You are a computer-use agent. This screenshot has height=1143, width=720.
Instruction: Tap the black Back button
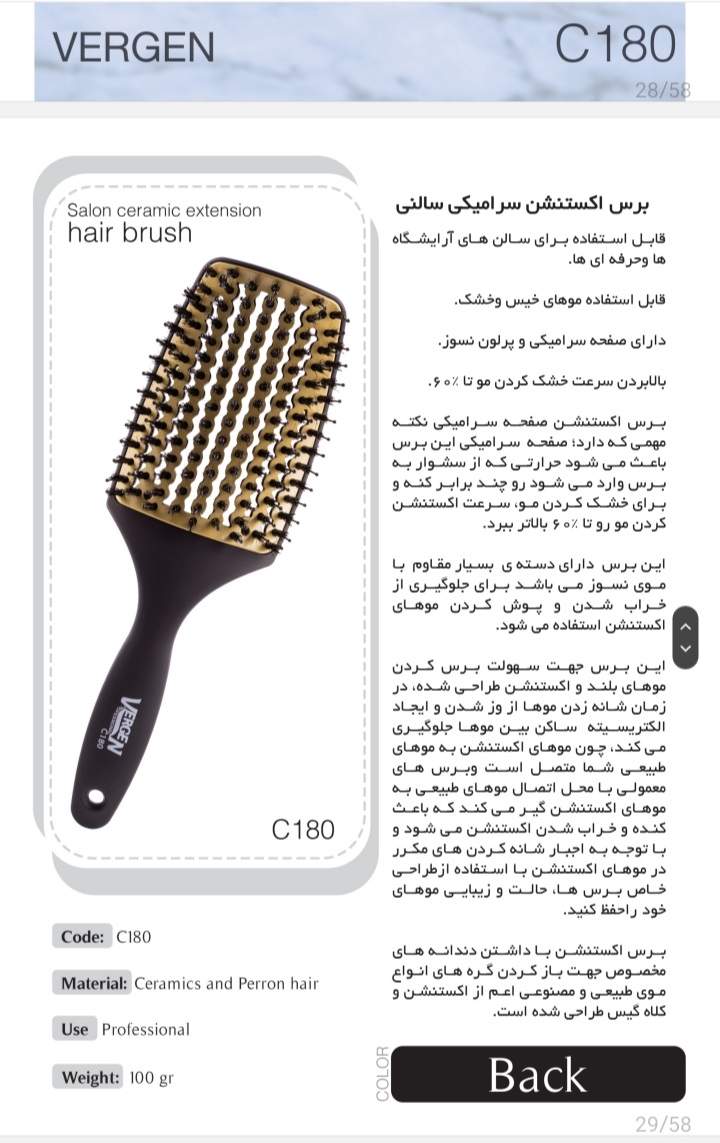540,1074
